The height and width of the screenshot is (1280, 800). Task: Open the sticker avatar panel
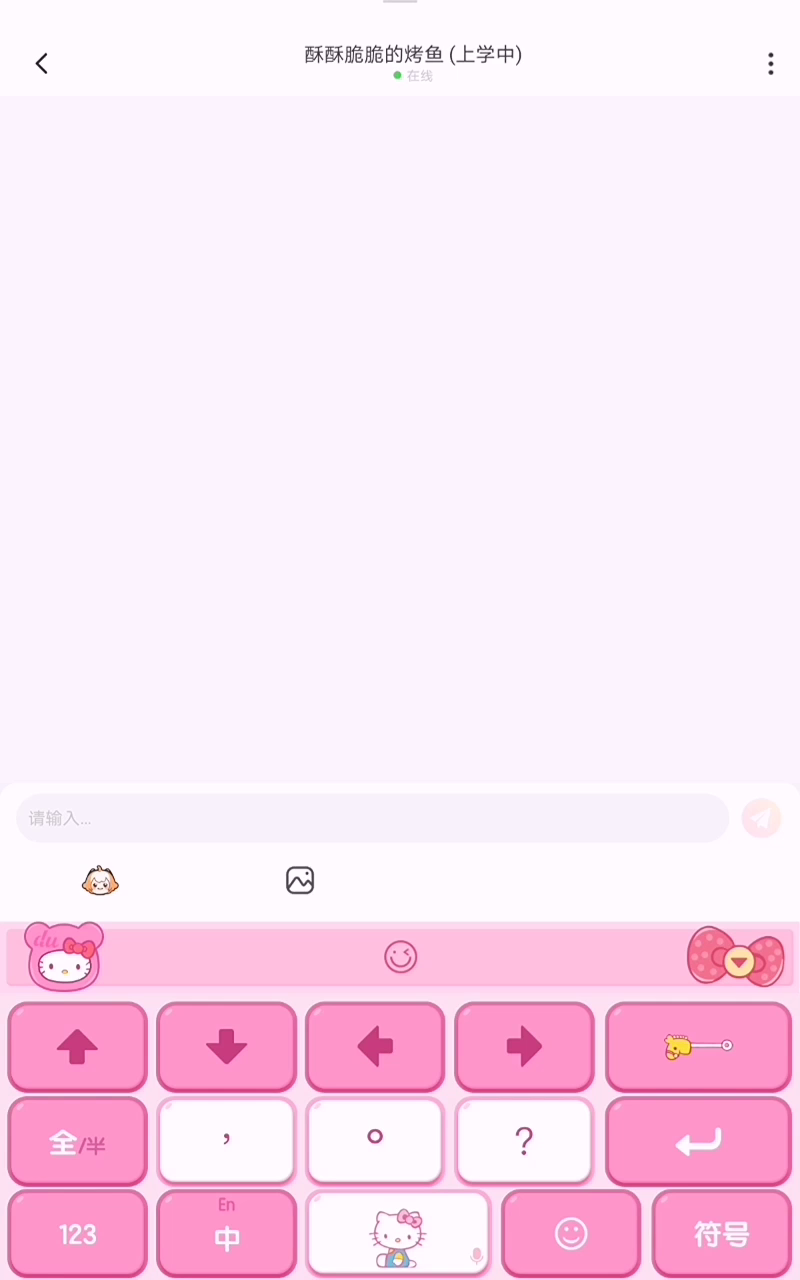pos(100,881)
